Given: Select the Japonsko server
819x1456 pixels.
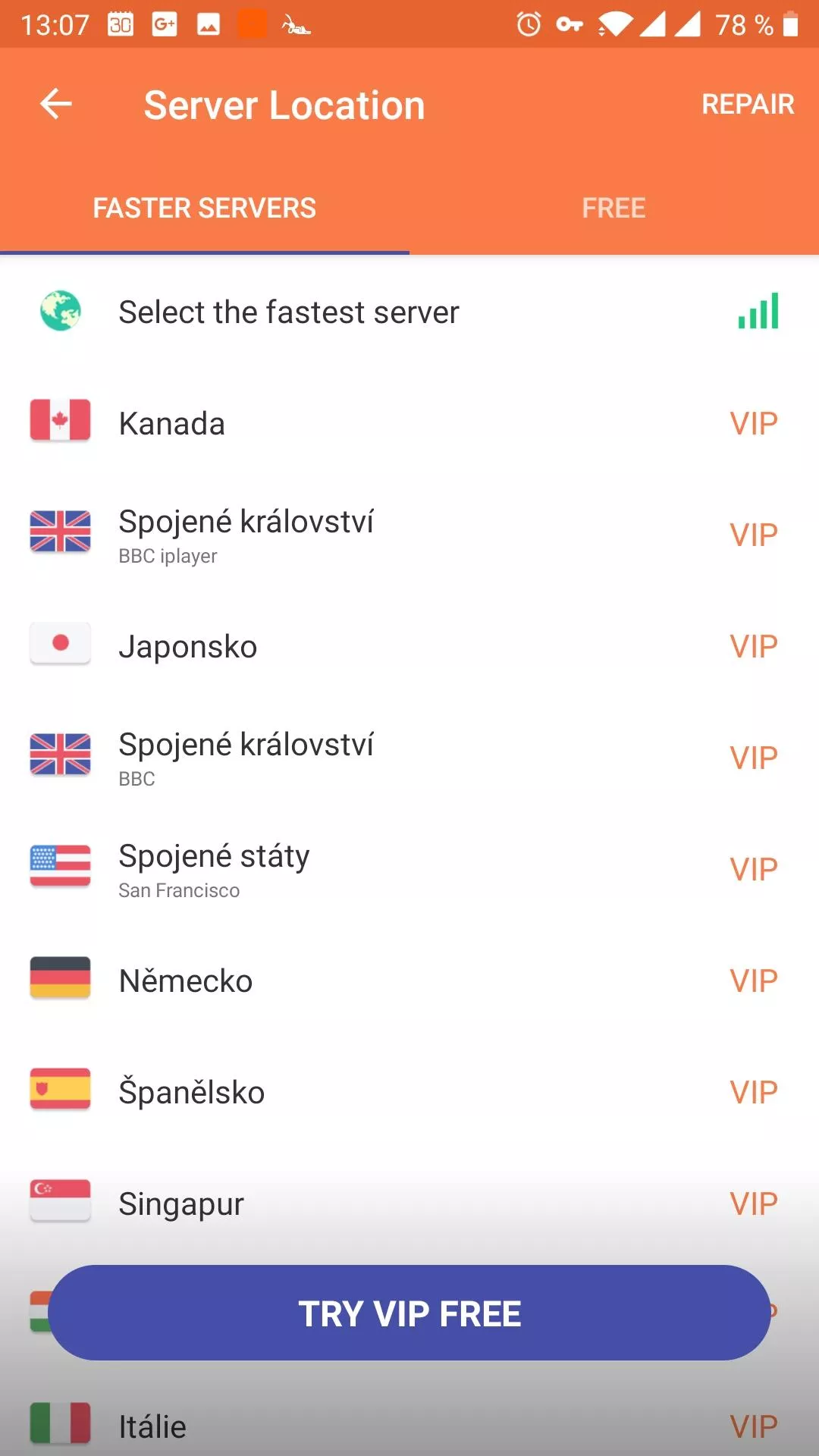Looking at the screenshot, I should click(409, 646).
